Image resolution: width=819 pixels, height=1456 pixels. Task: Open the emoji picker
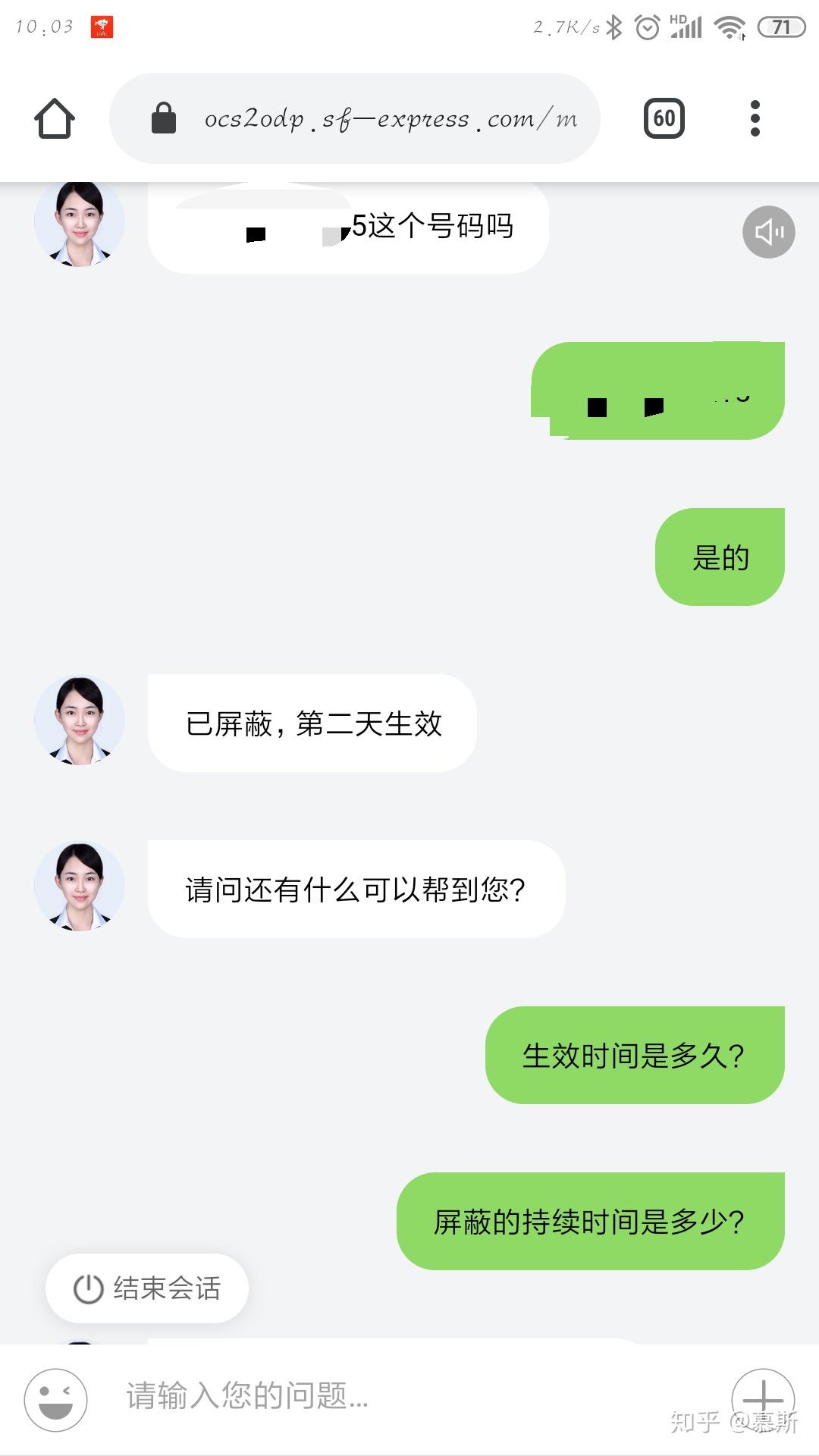pyautogui.click(x=55, y=1399)
